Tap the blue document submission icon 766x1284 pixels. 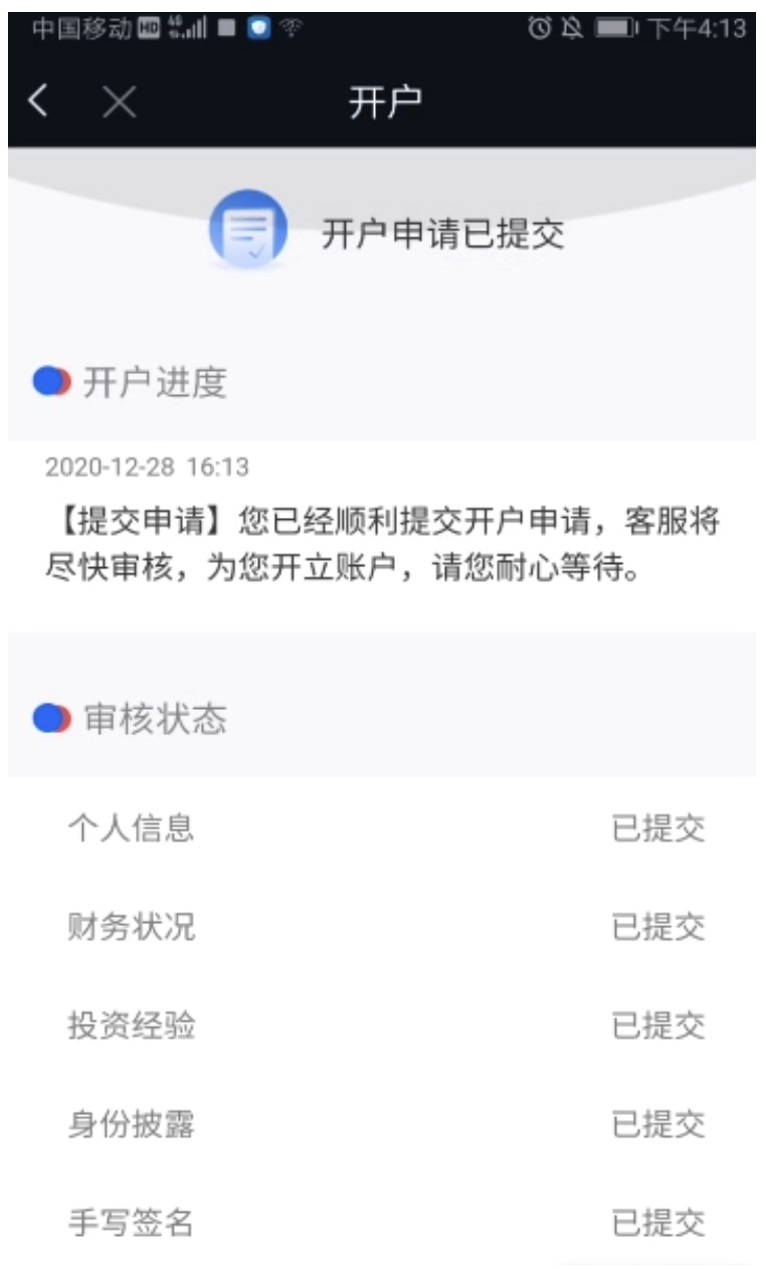pos(248,230)
